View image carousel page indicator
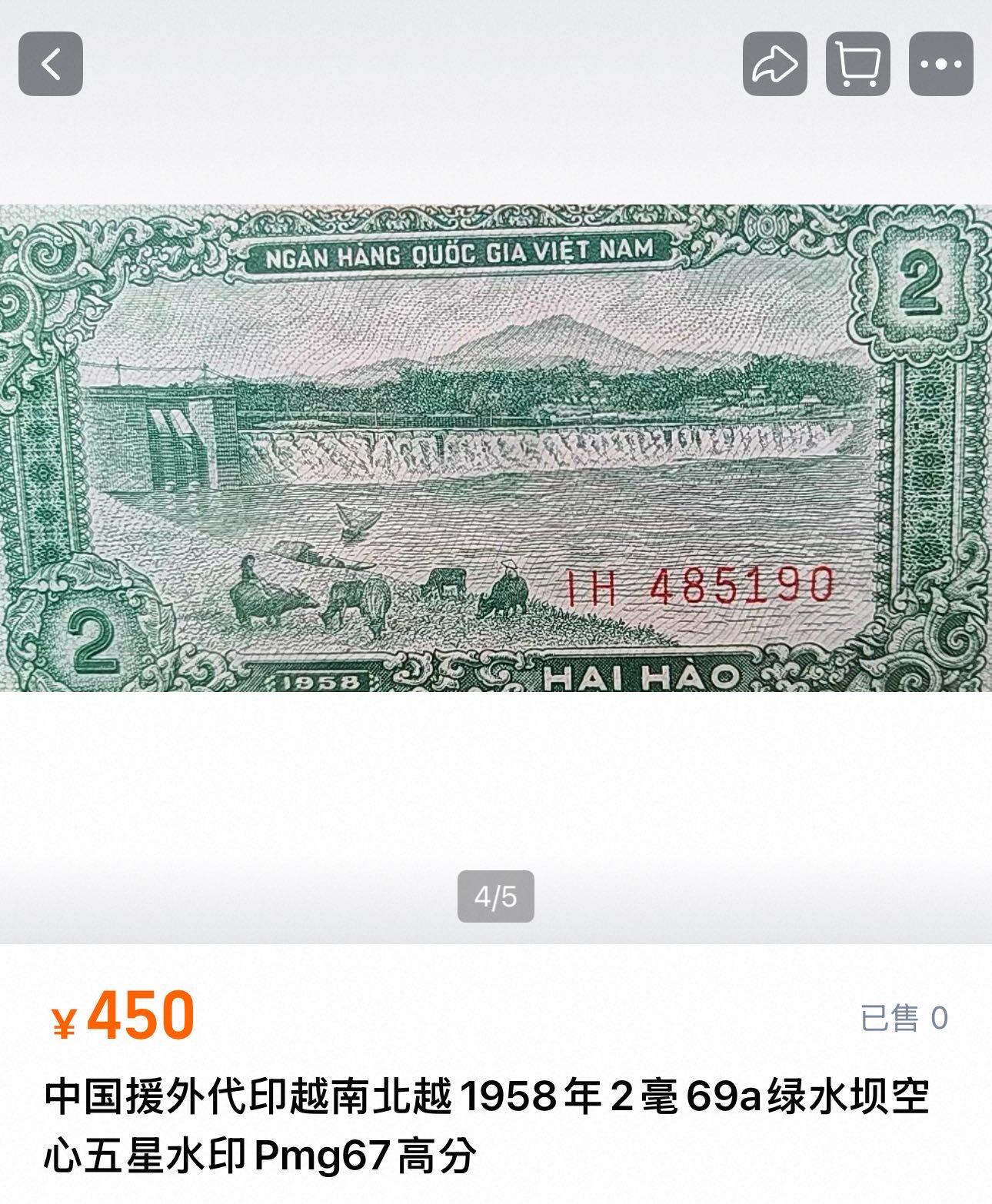The height and width of the screenshot is (1204, 992). pyautogui.click(x=496, y=896)
